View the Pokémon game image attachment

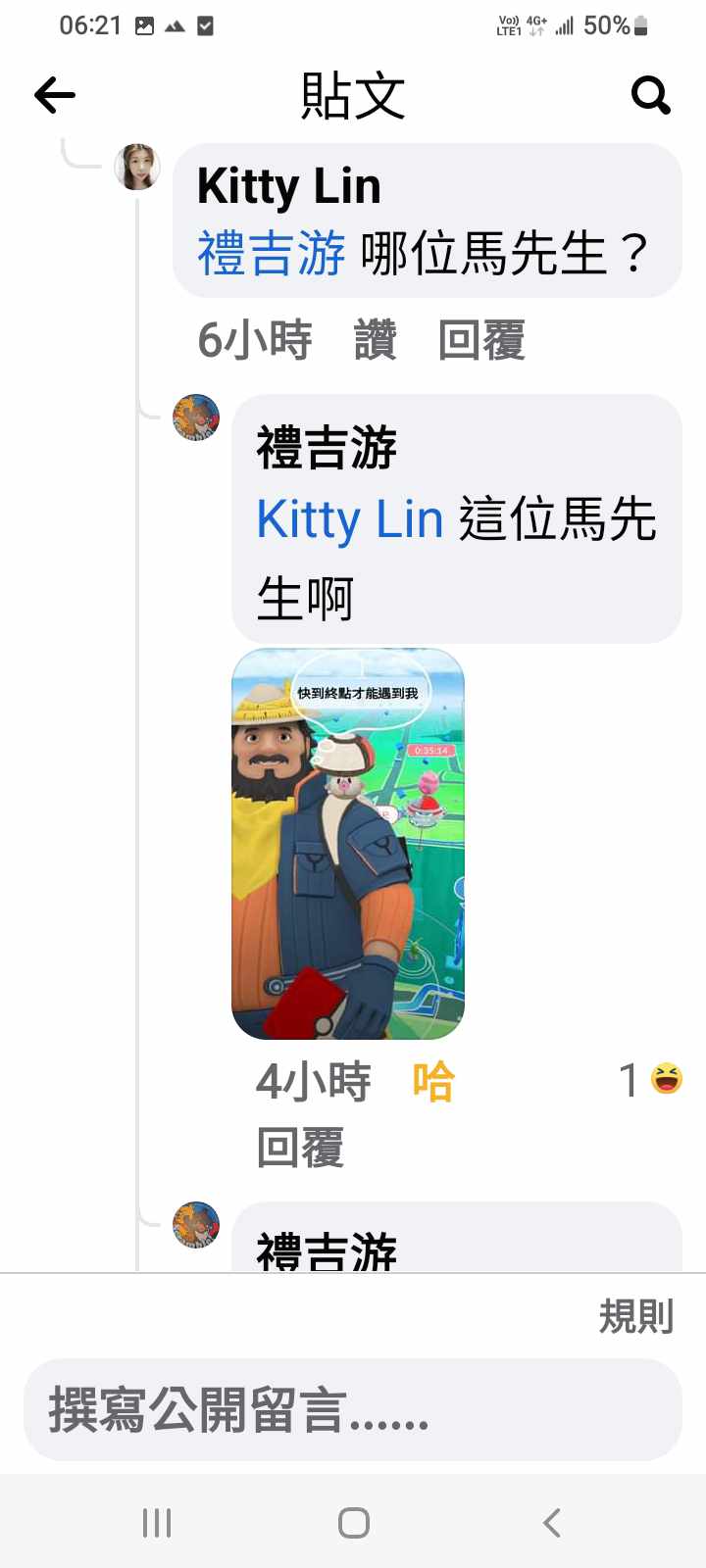pyautogui.click(x=348, y=843)
